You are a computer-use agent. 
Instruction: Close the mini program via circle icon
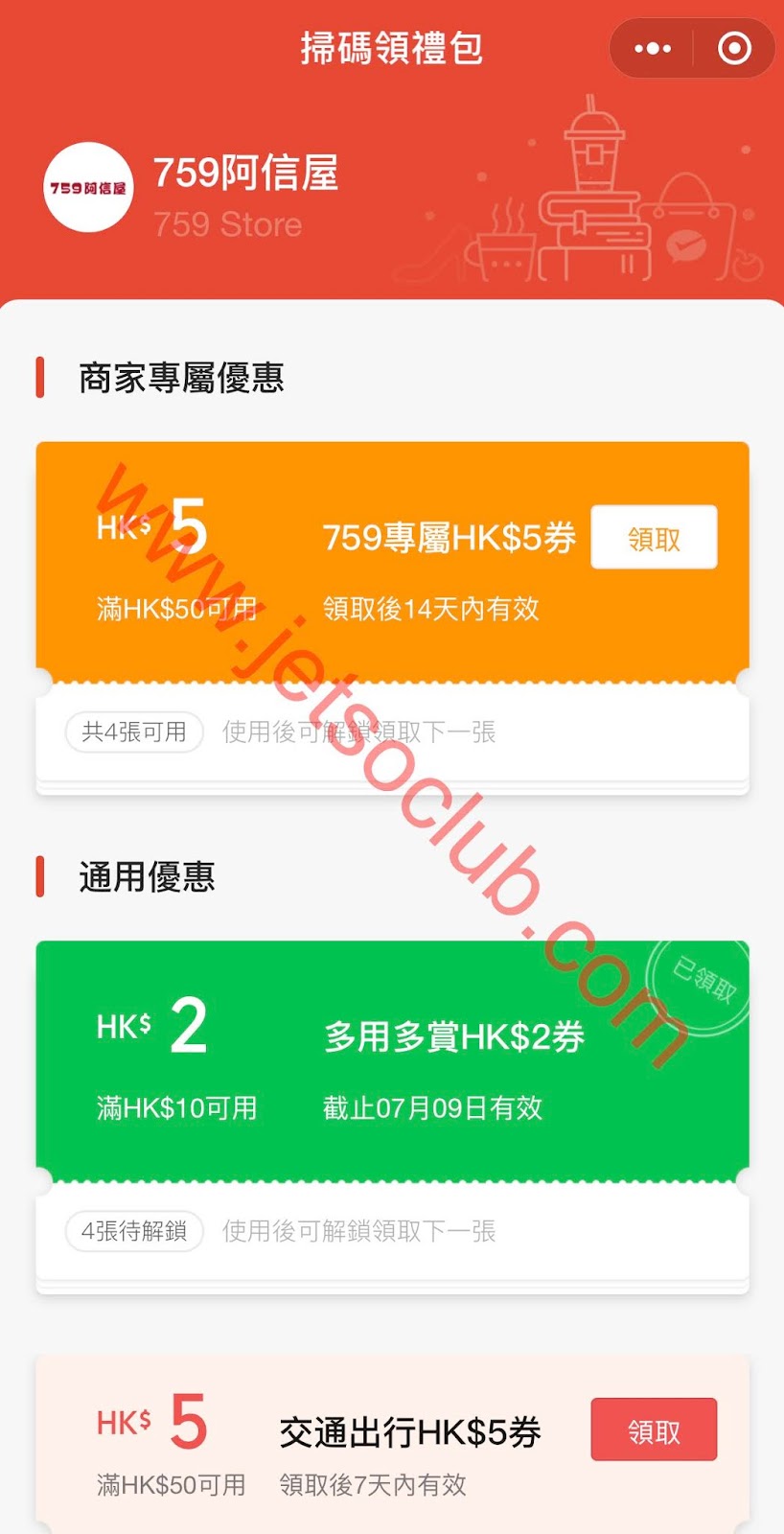(x=734, y=48)
